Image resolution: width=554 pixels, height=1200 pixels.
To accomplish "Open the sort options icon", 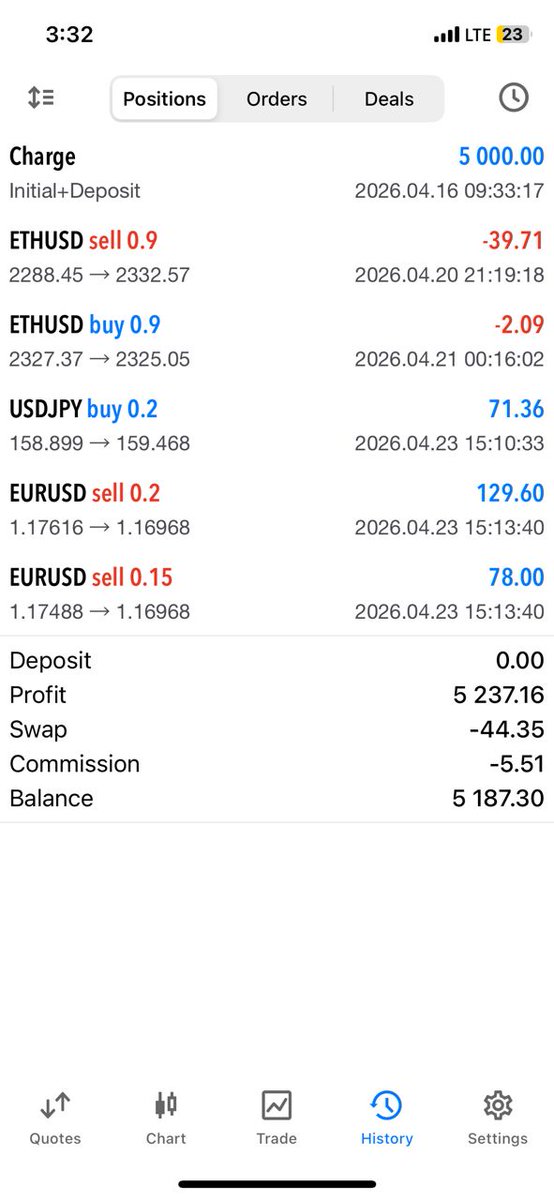I will (x=41, y=98).
